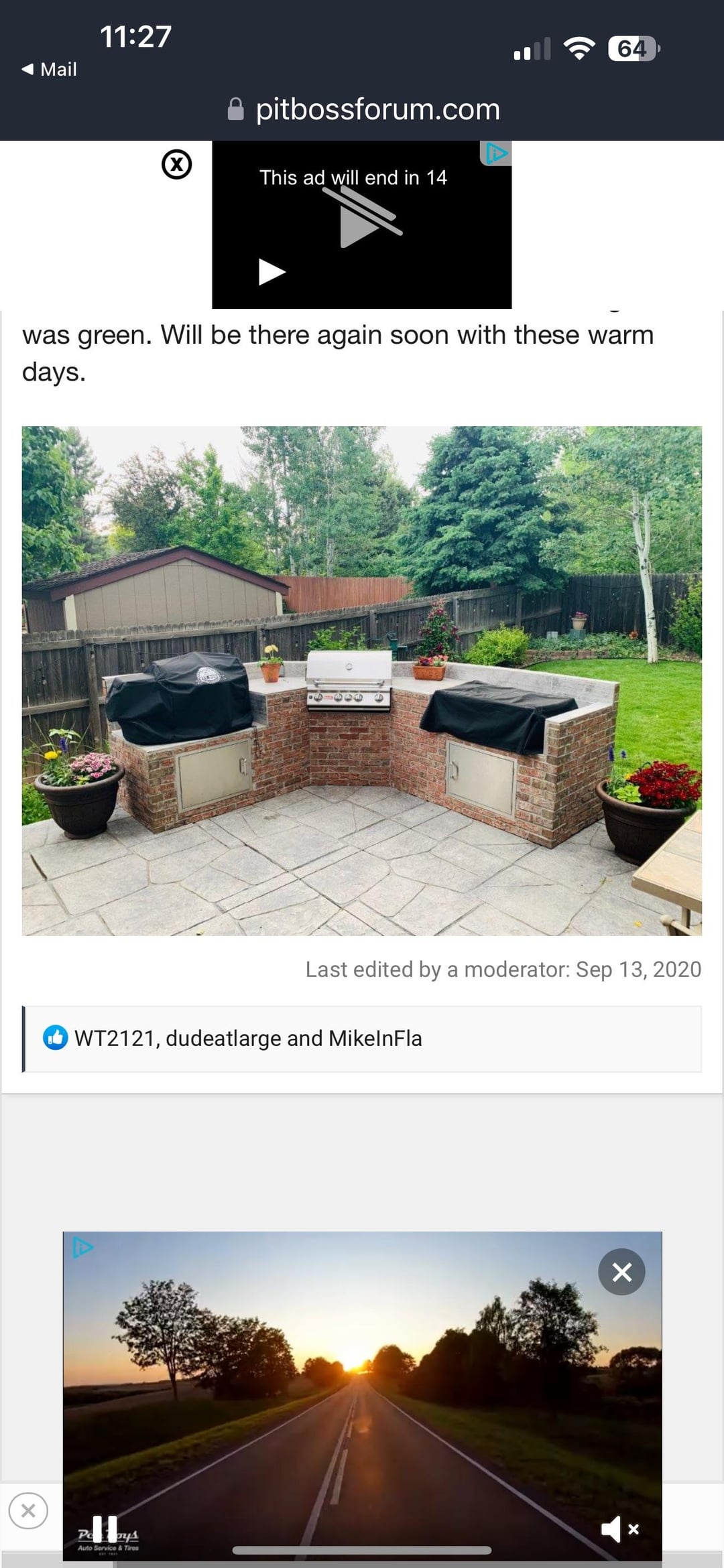
Task: Close the bottom floating ad banner
Action: 28,1510
